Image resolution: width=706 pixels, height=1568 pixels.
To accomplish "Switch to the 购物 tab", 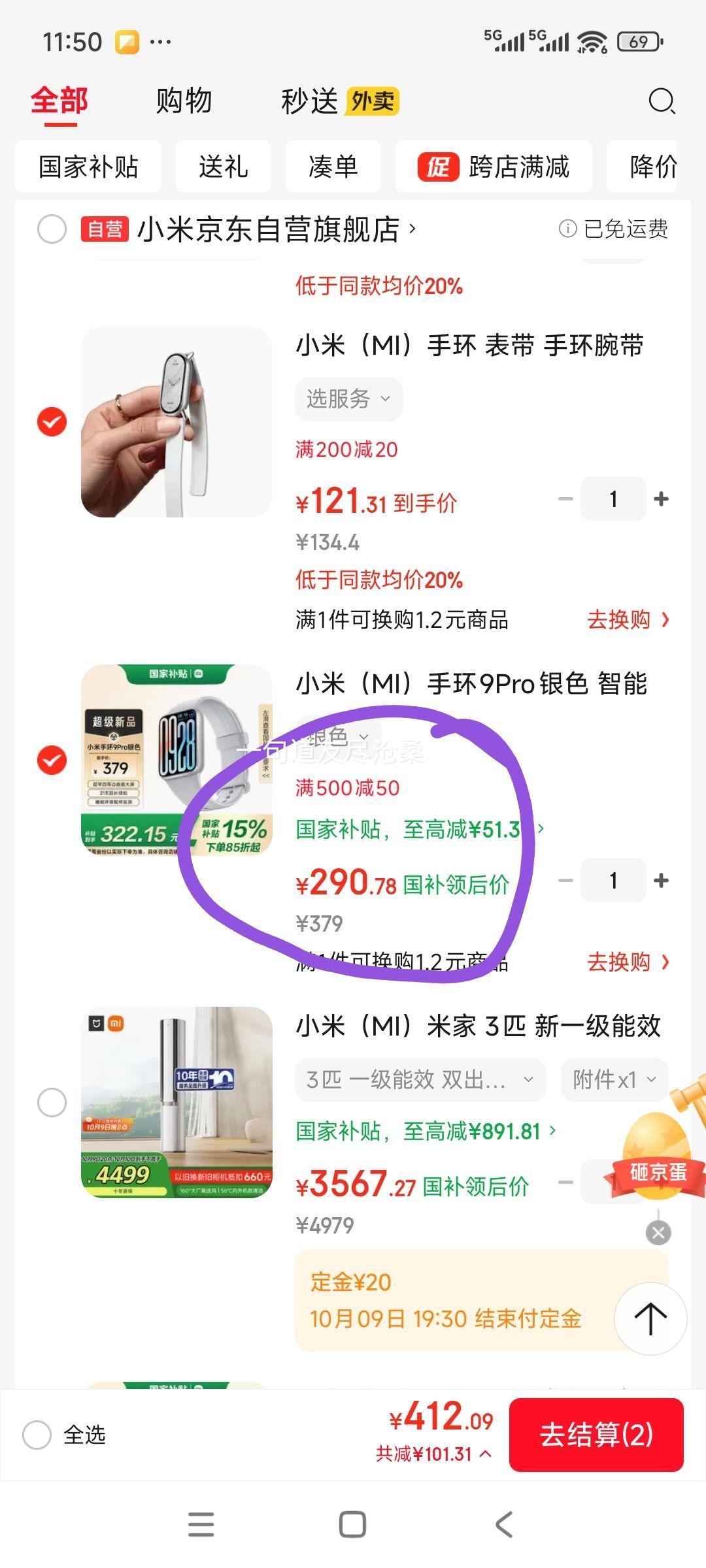I will click(x=184, y=101).
